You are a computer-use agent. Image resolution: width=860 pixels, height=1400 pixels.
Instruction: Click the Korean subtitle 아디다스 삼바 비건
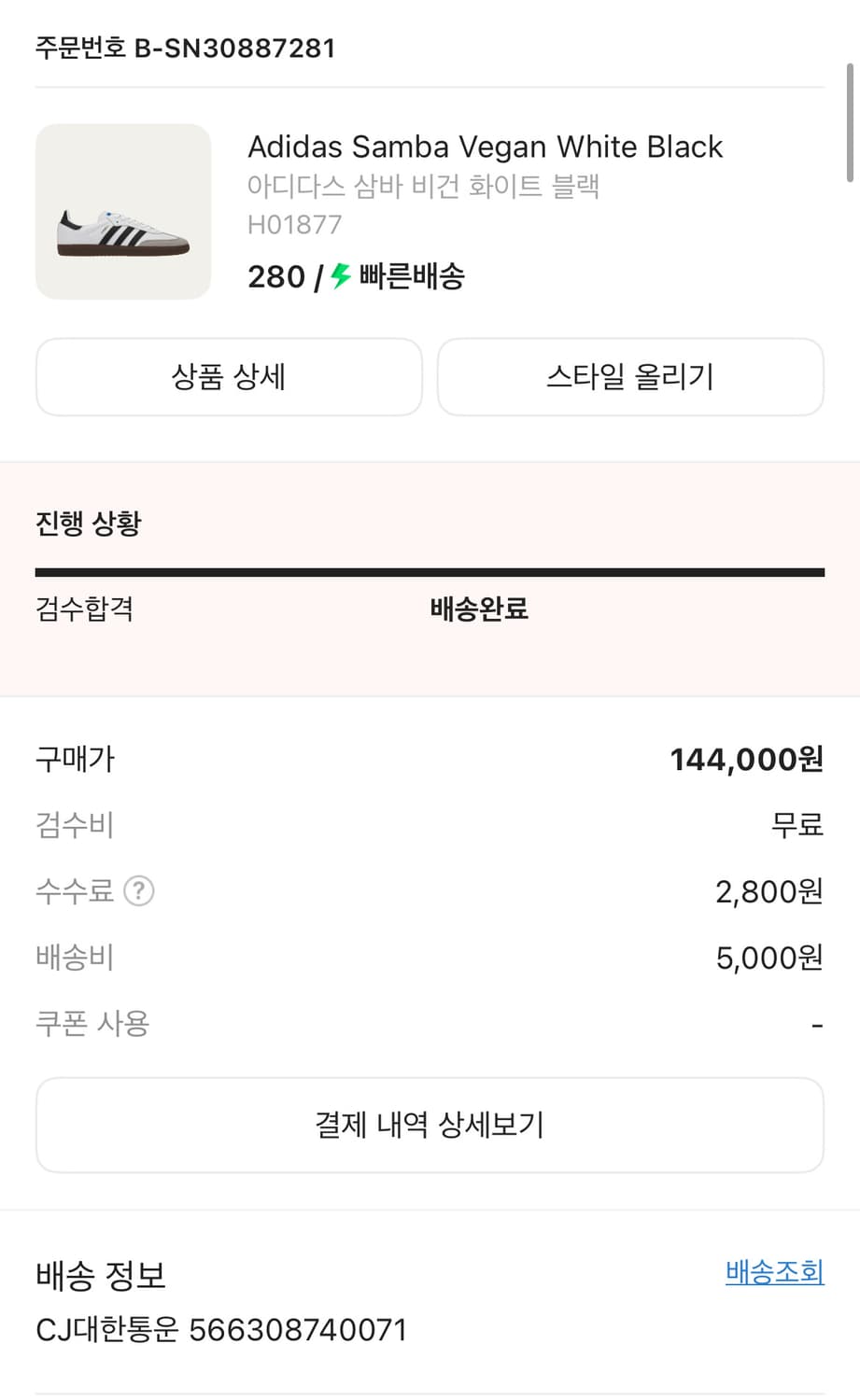[x=425, y=187]
